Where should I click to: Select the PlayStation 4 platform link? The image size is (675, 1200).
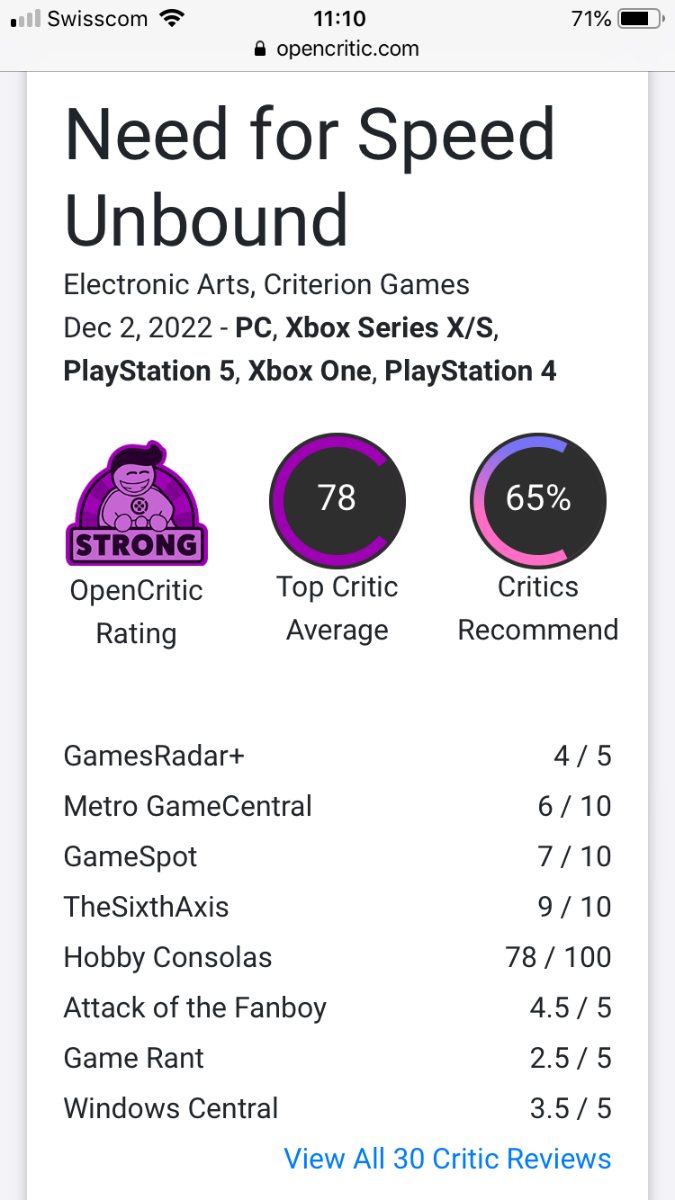[x=470, y=371]
